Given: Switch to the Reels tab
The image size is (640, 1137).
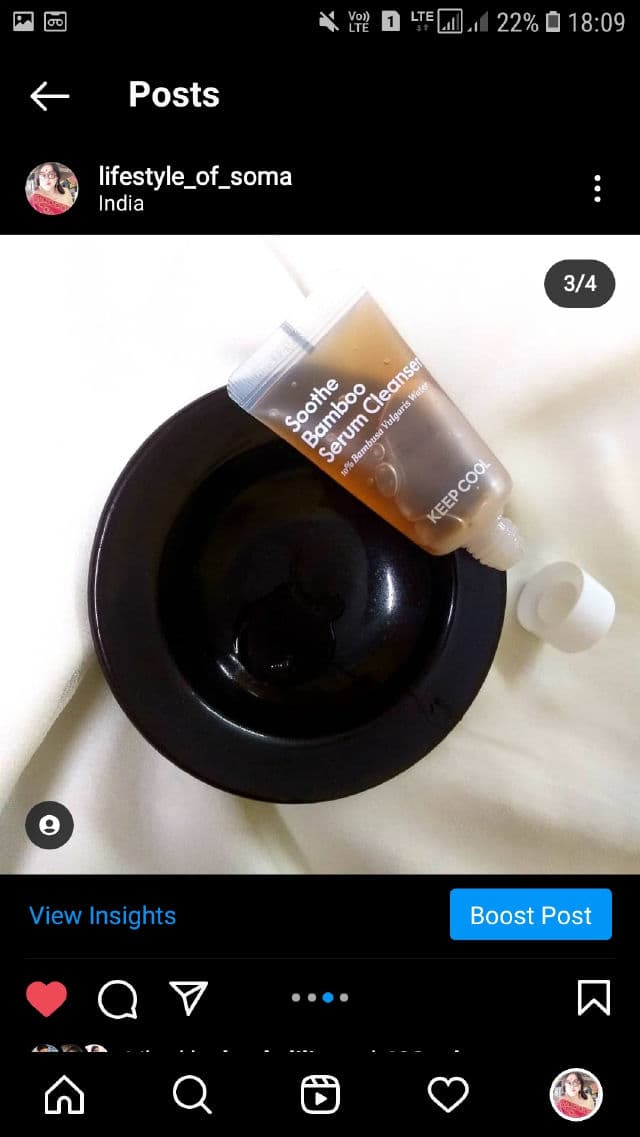Looking at the screenshot, I should [320, 1095].
